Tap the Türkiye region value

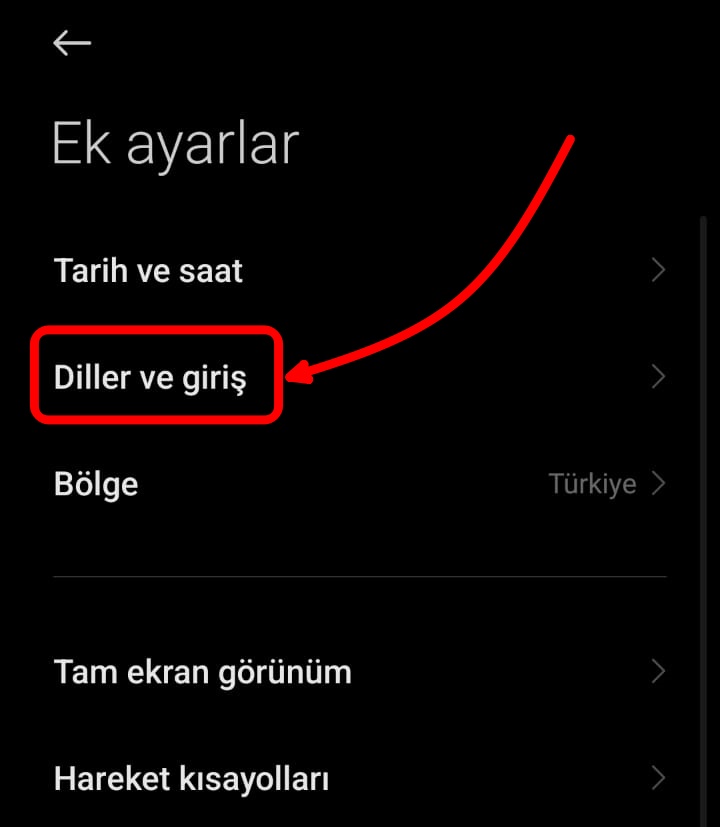[x=592, y=484]
